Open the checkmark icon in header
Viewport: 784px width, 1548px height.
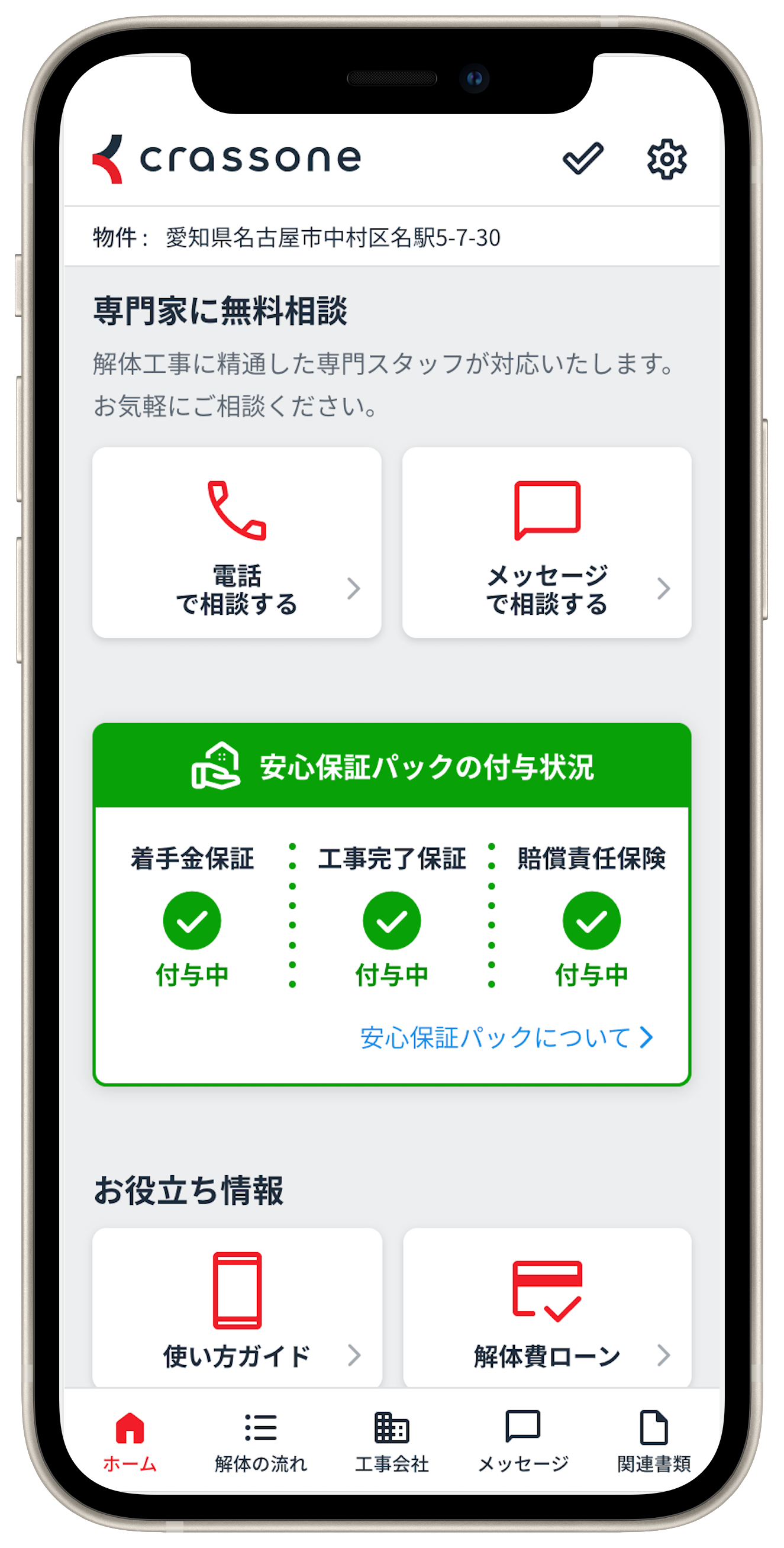coord(582,159)
